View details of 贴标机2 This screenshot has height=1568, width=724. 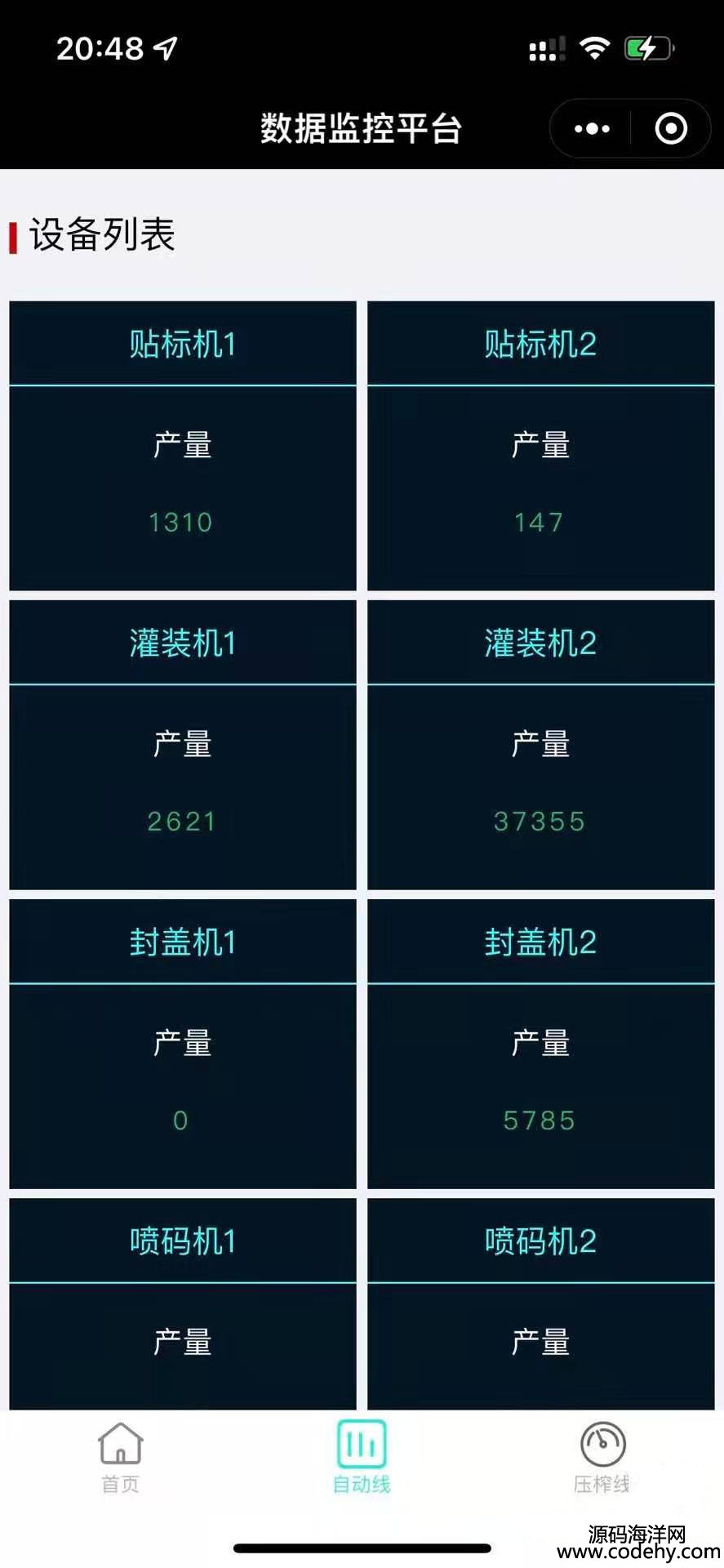[x=540, y=445]
